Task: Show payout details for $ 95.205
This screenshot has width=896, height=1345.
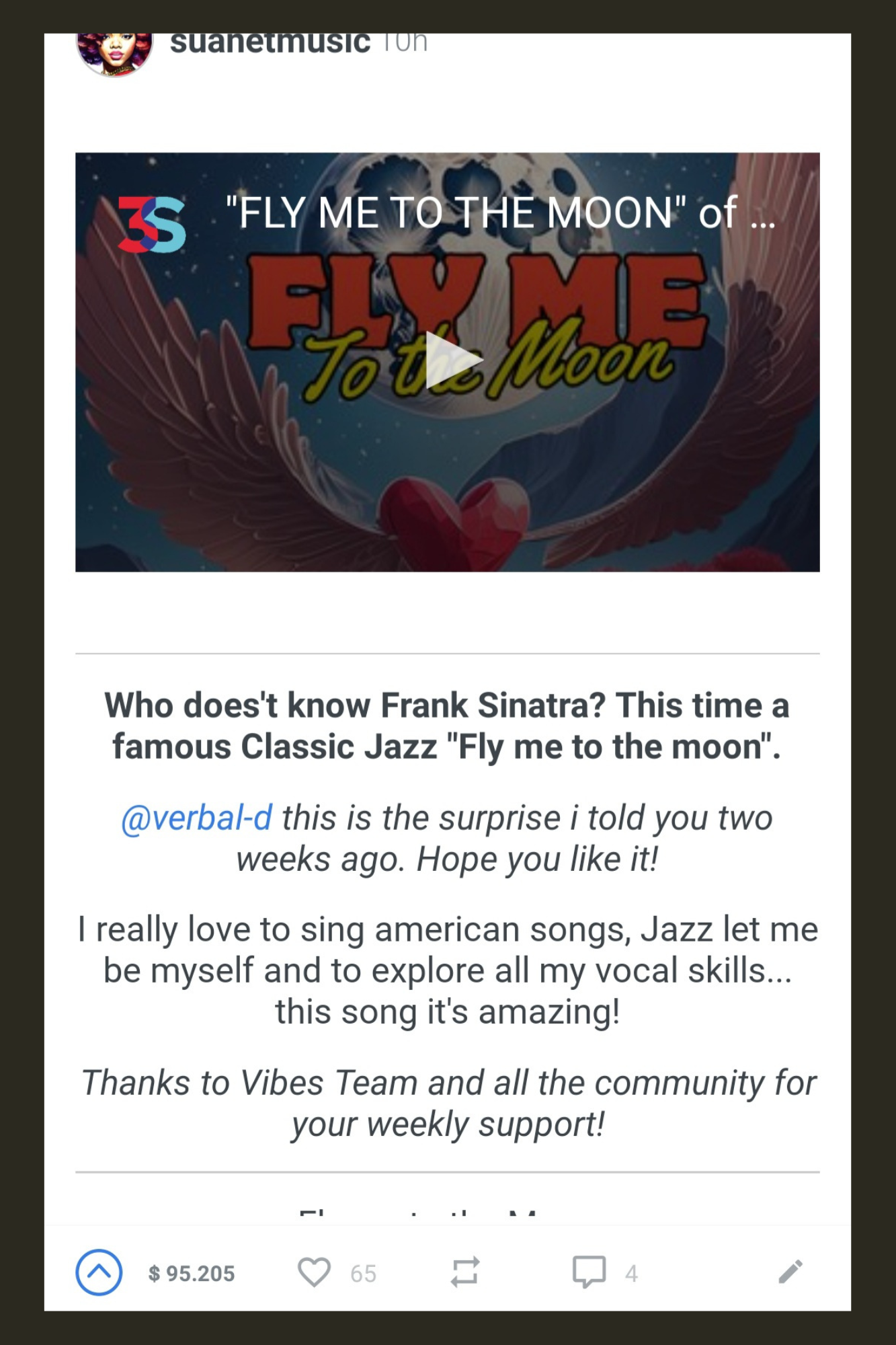Action: [192, 1274]
